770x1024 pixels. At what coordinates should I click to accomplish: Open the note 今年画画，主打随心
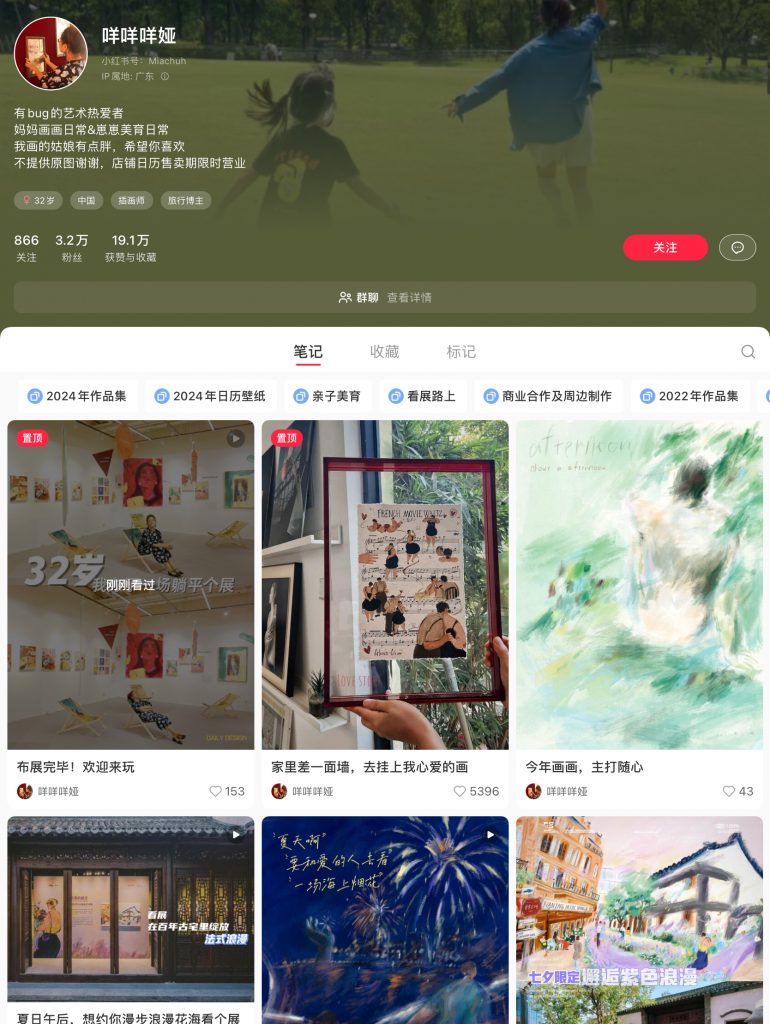click(639, 585)
